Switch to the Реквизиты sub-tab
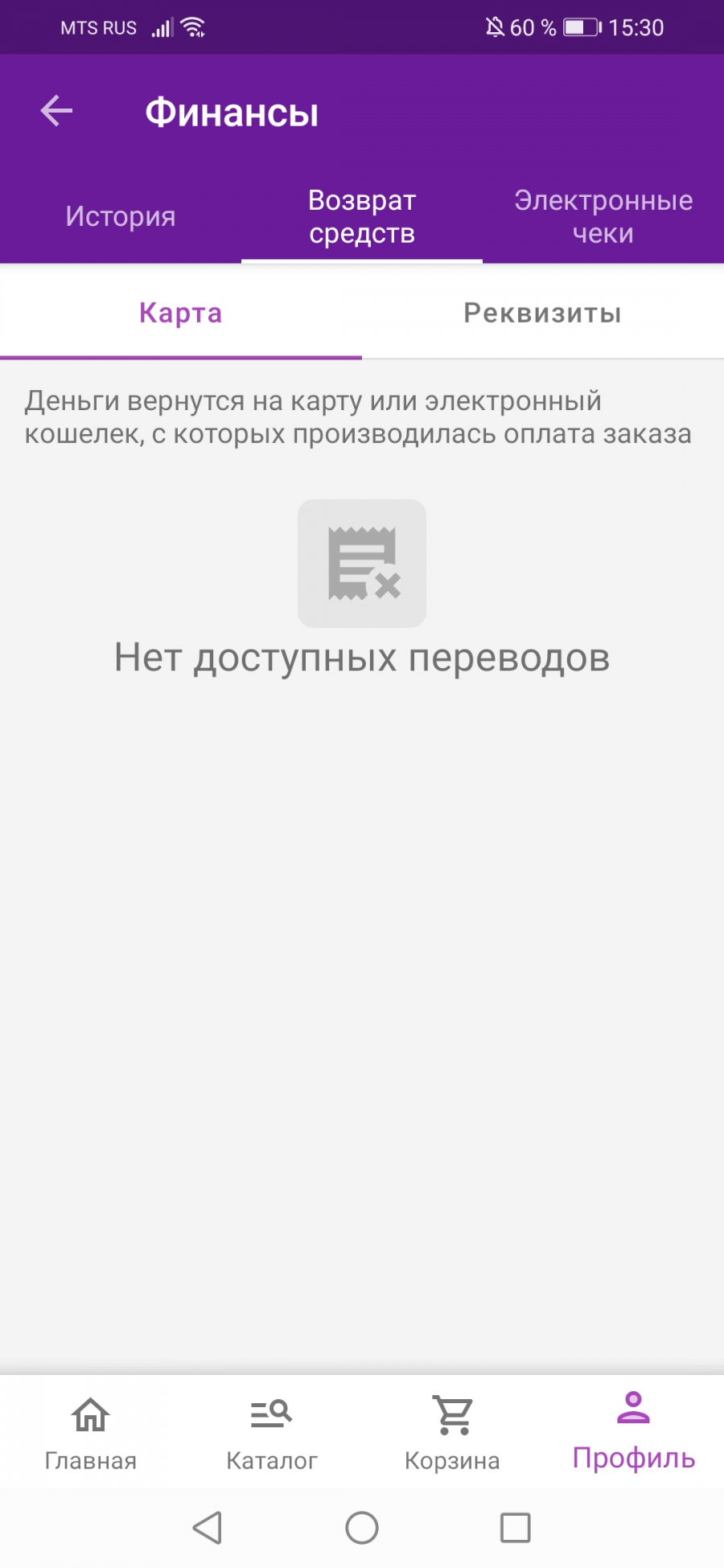 pyautogui.click(x=543, y=313)
